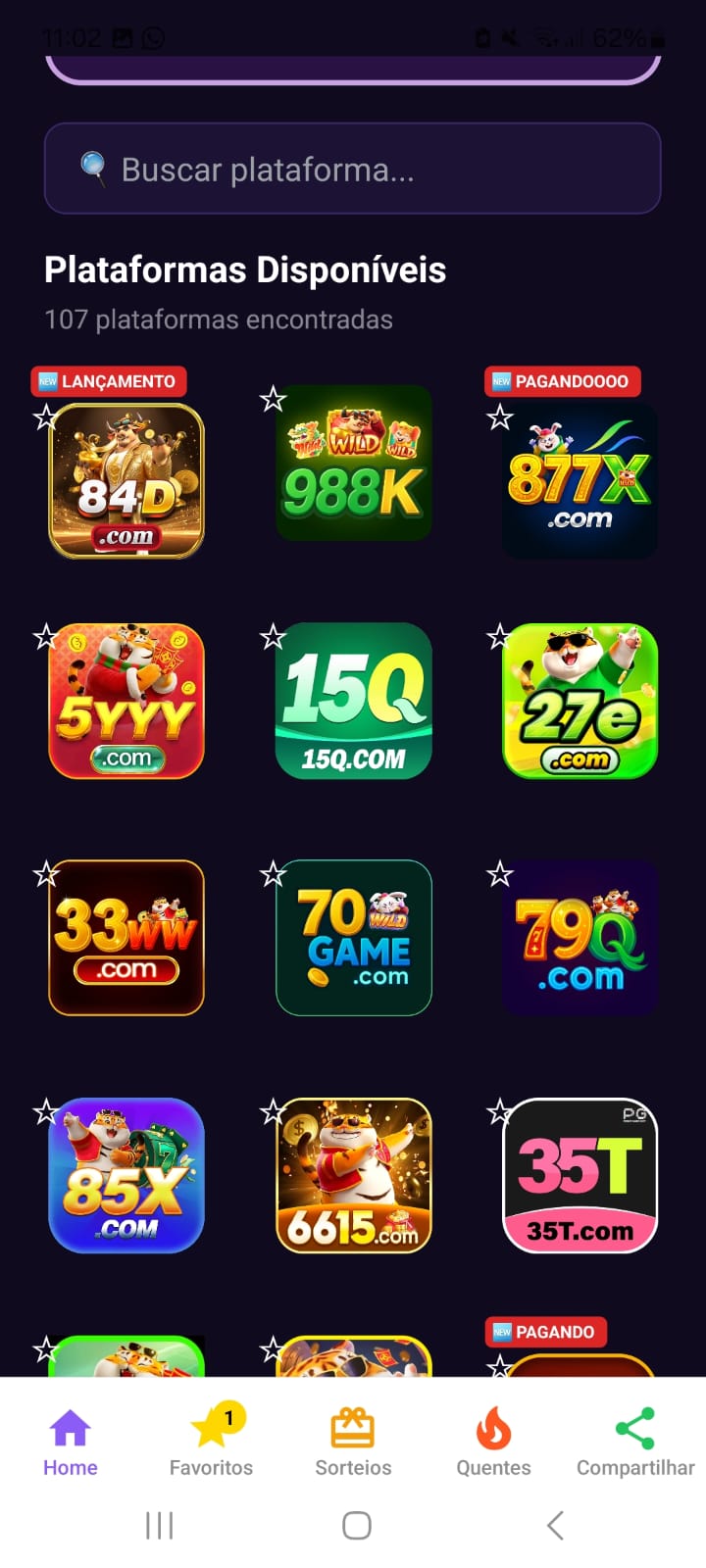Screen dimensions: 706x1568
Task: Select Compartilhar in the bottom bar
Action: [x=635, y=1439]
